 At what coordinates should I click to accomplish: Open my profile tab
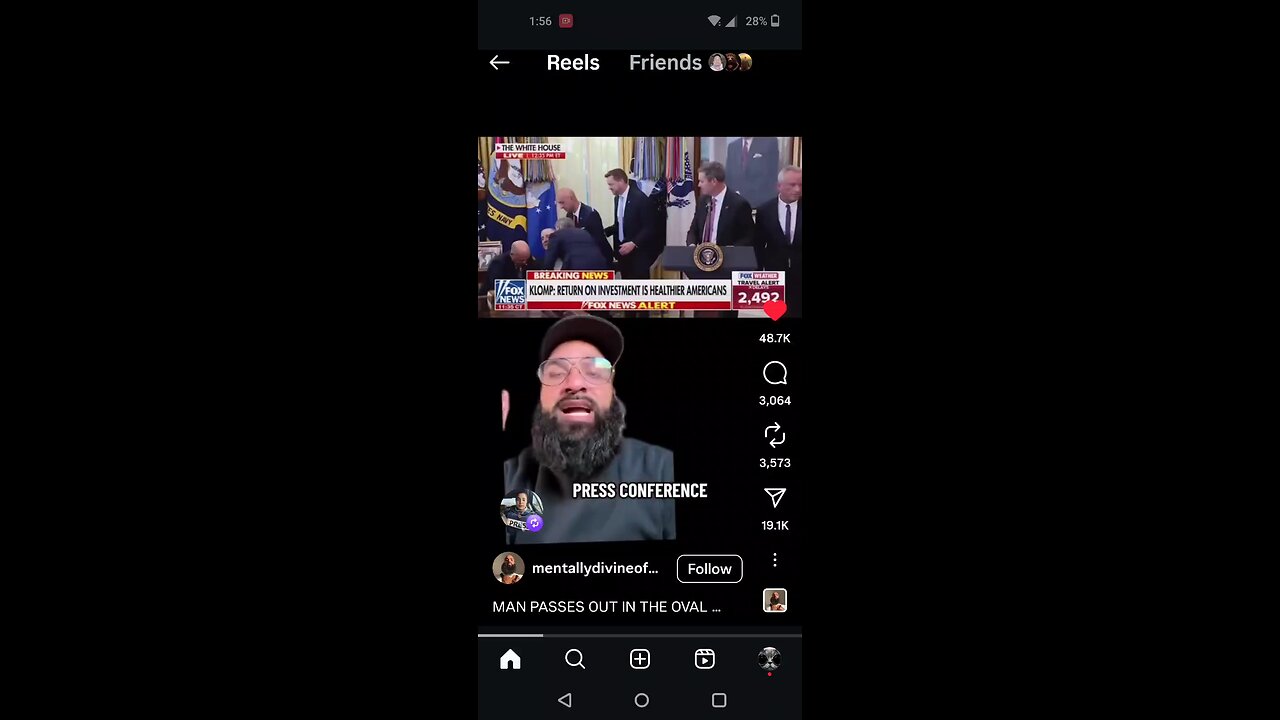pos(769,659)
